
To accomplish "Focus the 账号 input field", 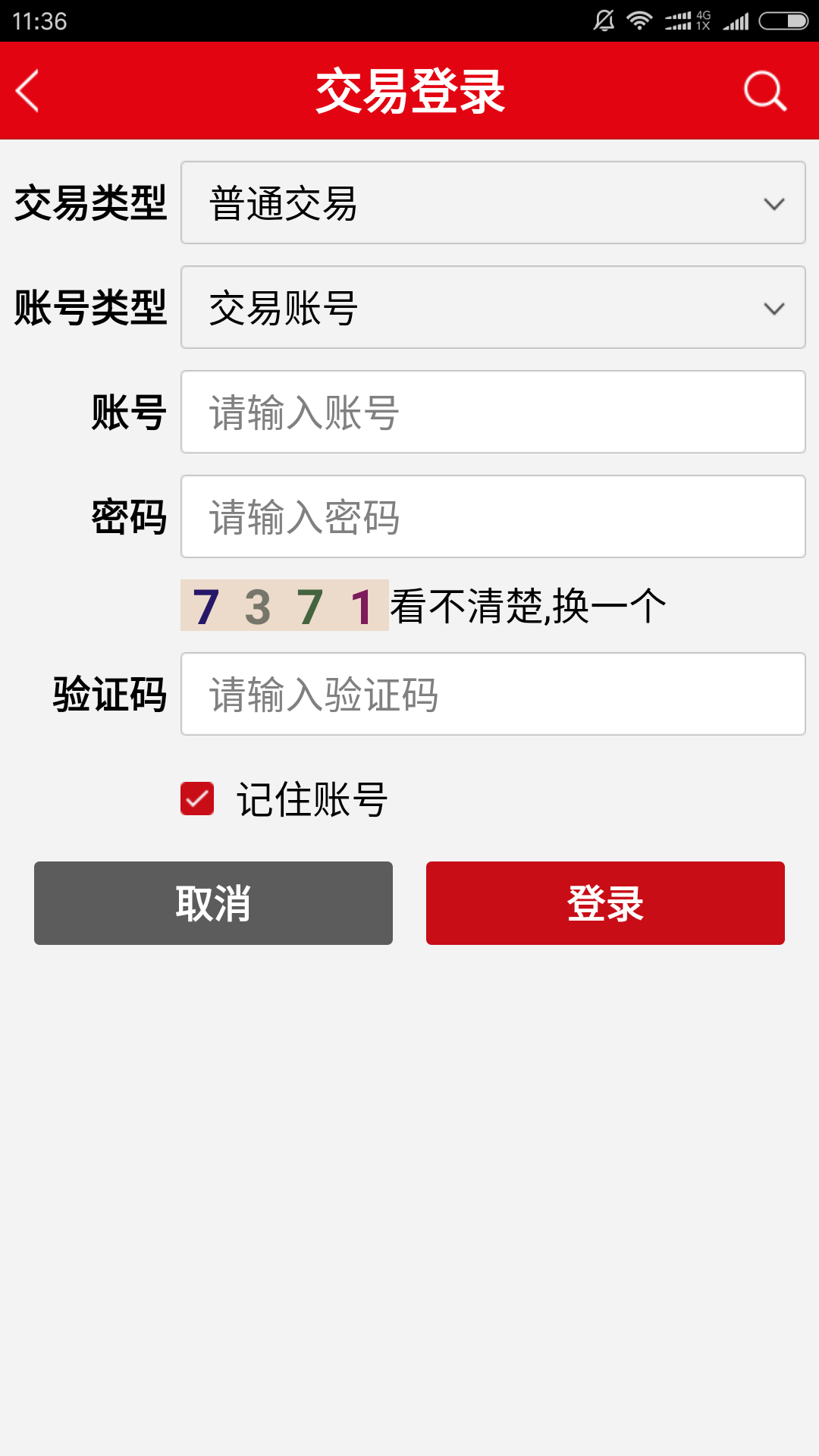I will pyautogui.click(x=493, y=413).
